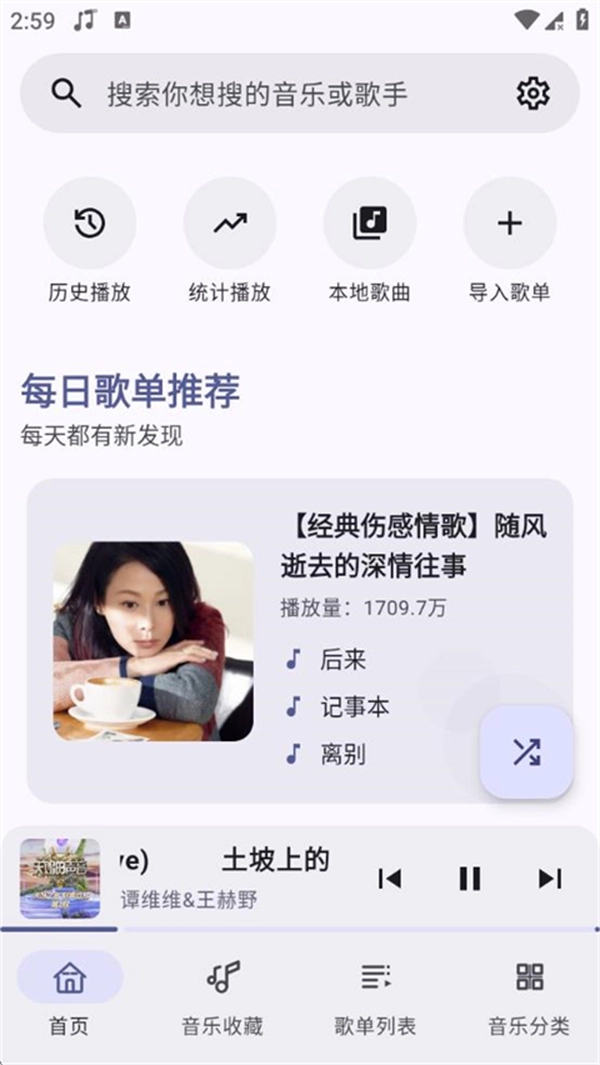Tap the shuffle floating button

[527, 753]
